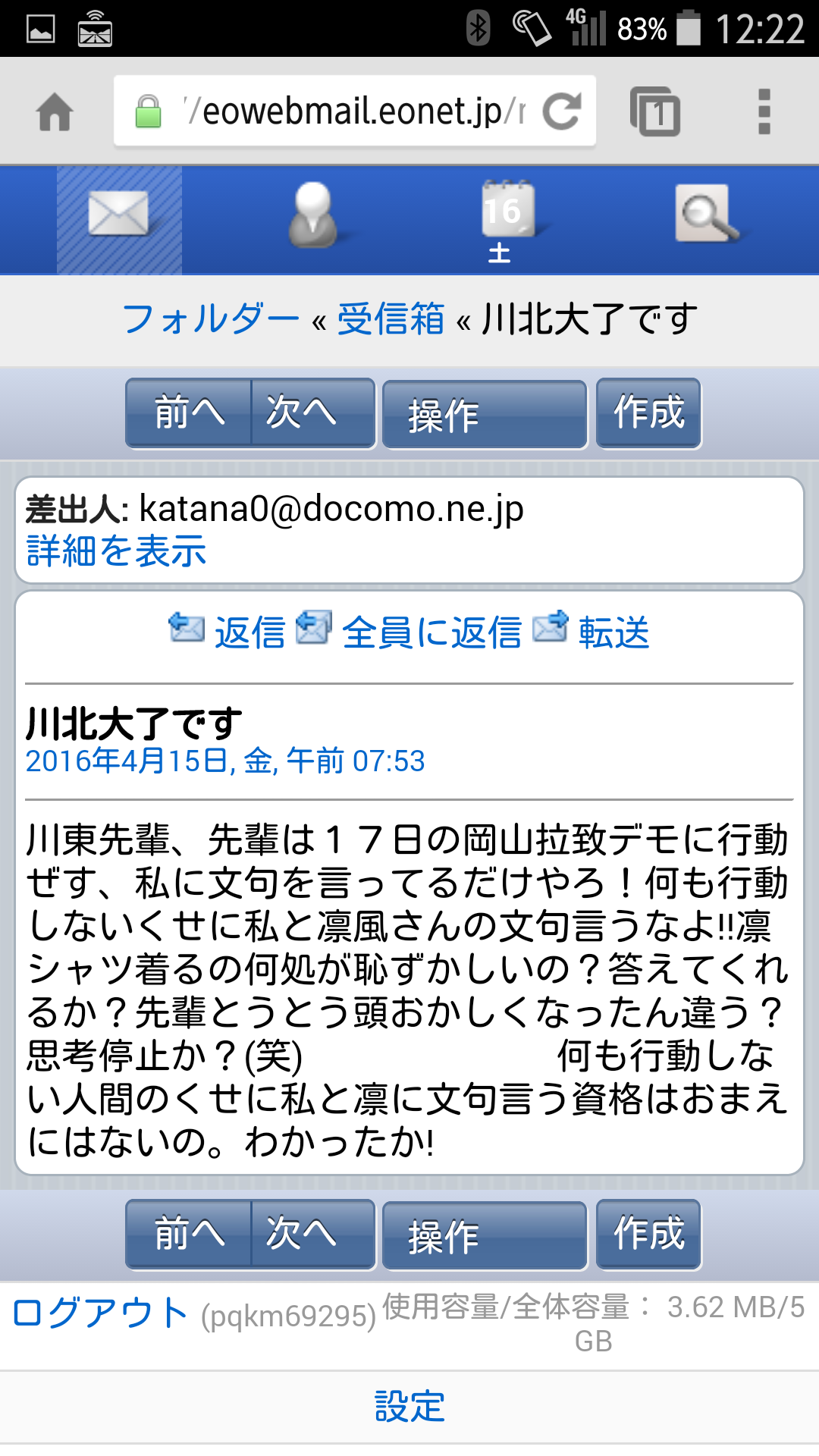819x1456 pixels.
Task: Open the calendar tab
Action: coord(508,220)
